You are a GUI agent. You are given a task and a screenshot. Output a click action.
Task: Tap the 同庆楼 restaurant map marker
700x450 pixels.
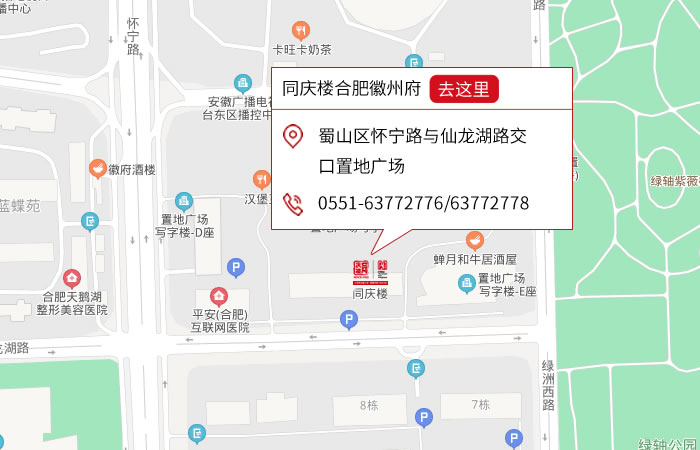[x=369, y=272]
